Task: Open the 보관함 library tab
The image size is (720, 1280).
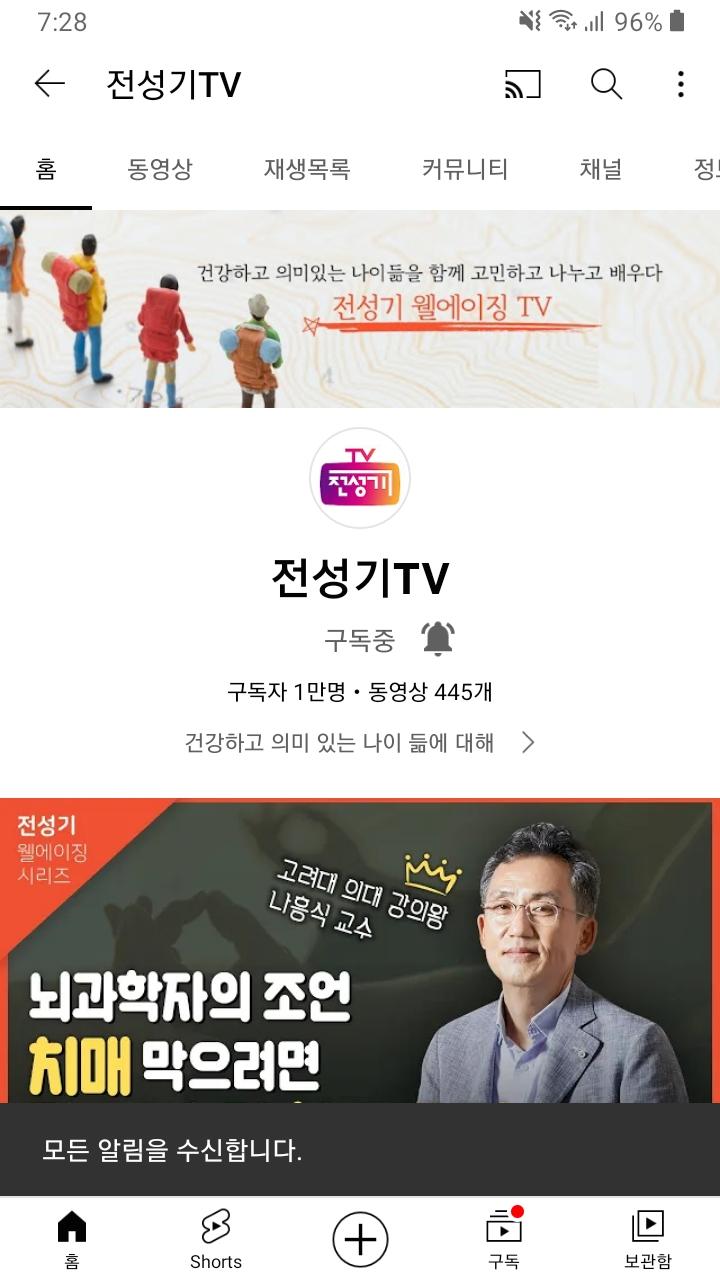Action: click(x=648, y=1238)
